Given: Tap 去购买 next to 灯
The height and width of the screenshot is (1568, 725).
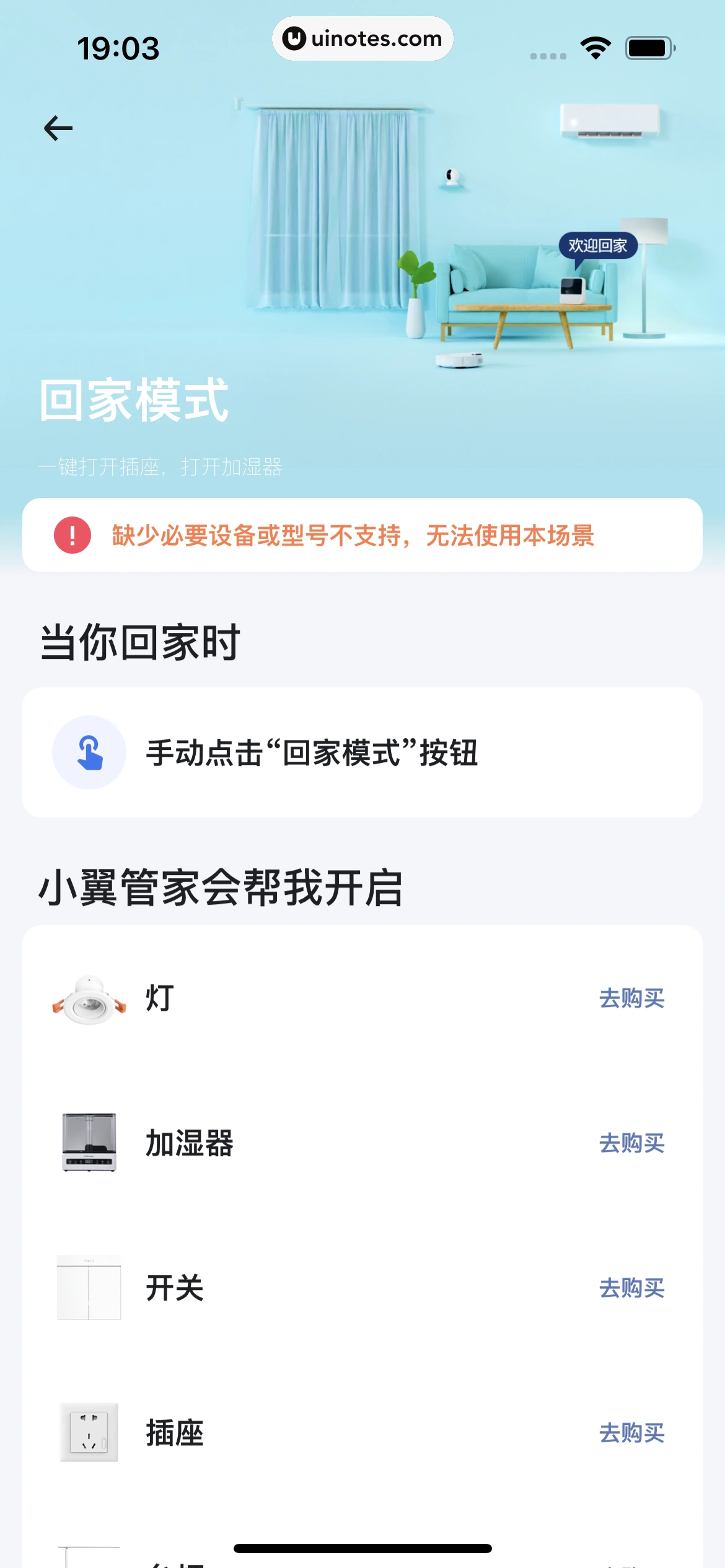Looking at the screenshot, I should (x=631, y=998).
